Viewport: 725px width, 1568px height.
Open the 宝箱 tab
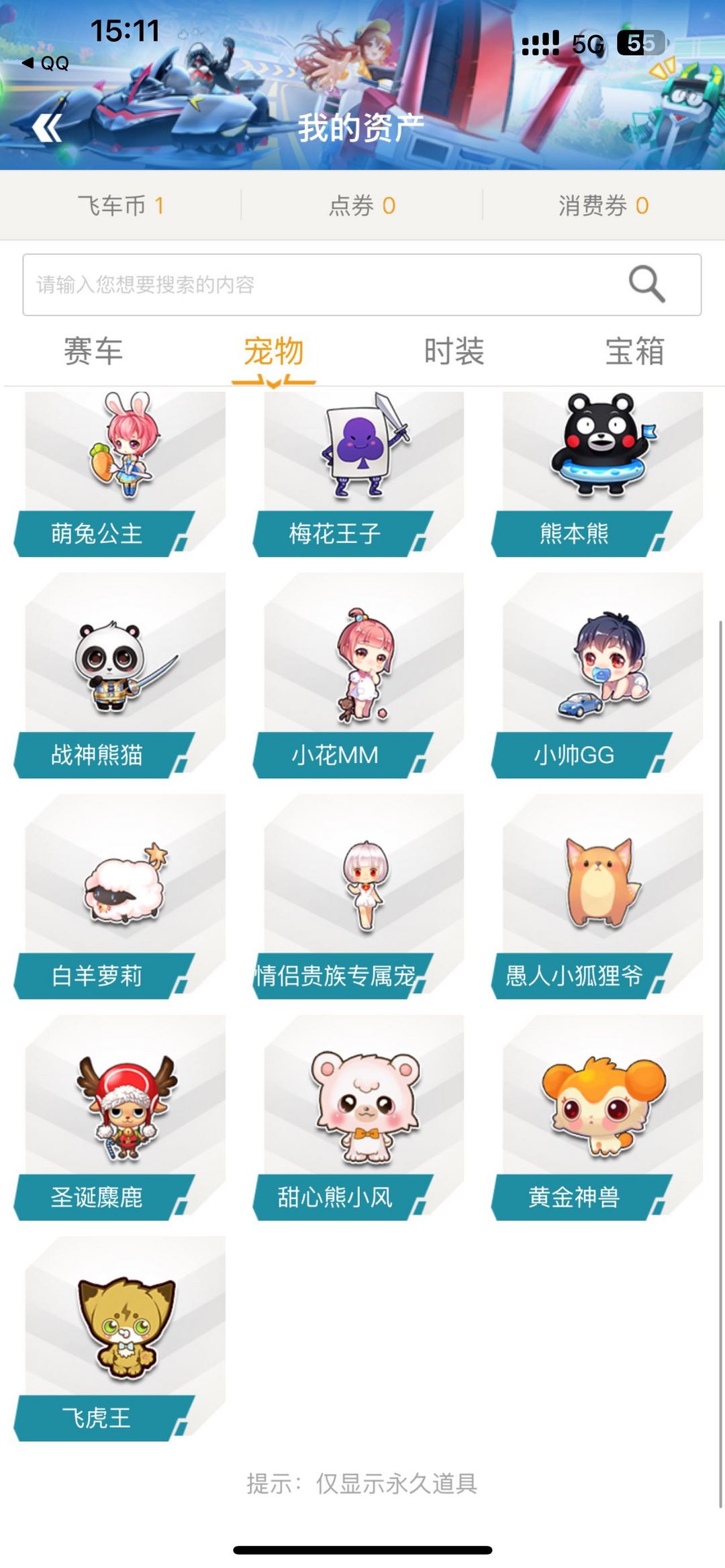click(634, 352)
